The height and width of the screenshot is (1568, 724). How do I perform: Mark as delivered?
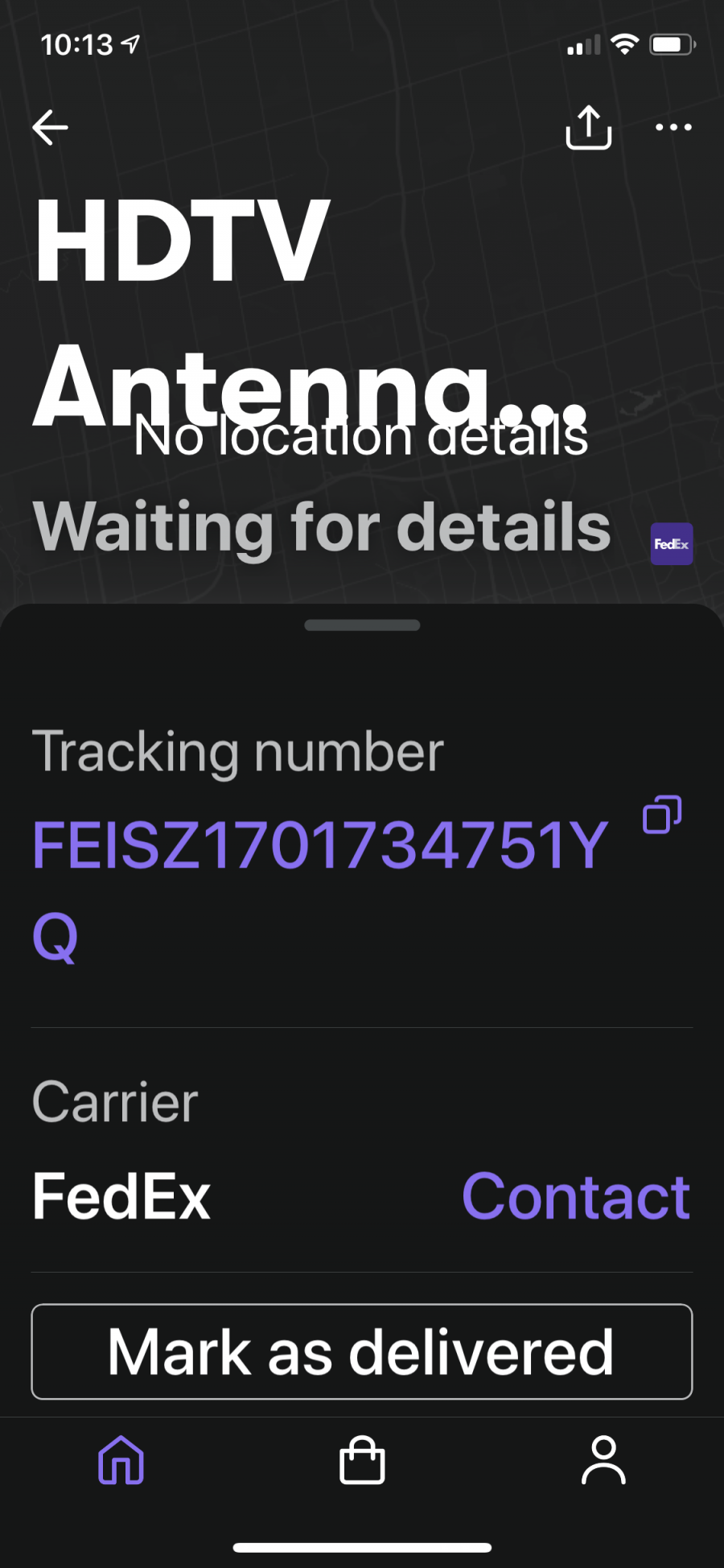[362, 1351]
